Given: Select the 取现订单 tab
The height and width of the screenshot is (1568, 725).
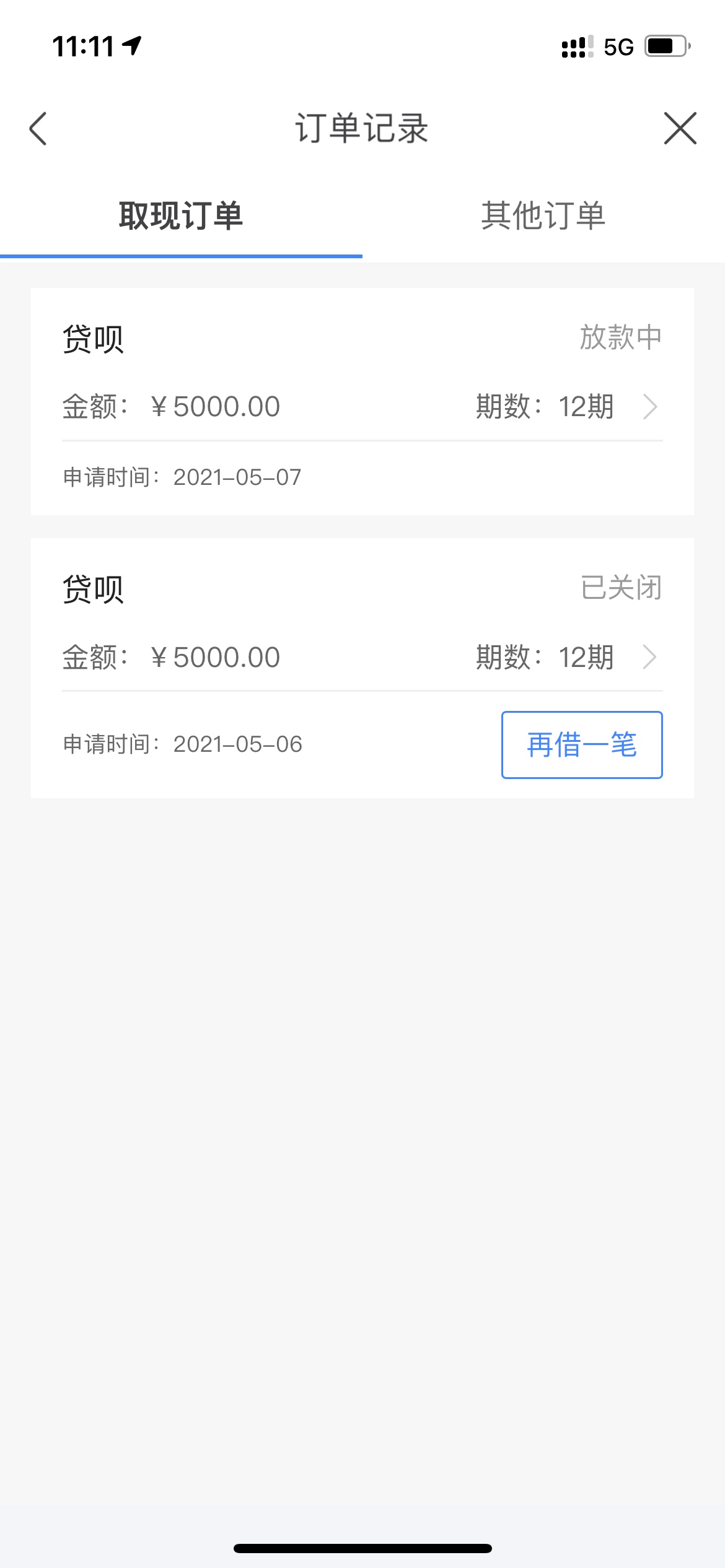Looking at the screenshot, I should pyautogui.click(x=181, y=216).
